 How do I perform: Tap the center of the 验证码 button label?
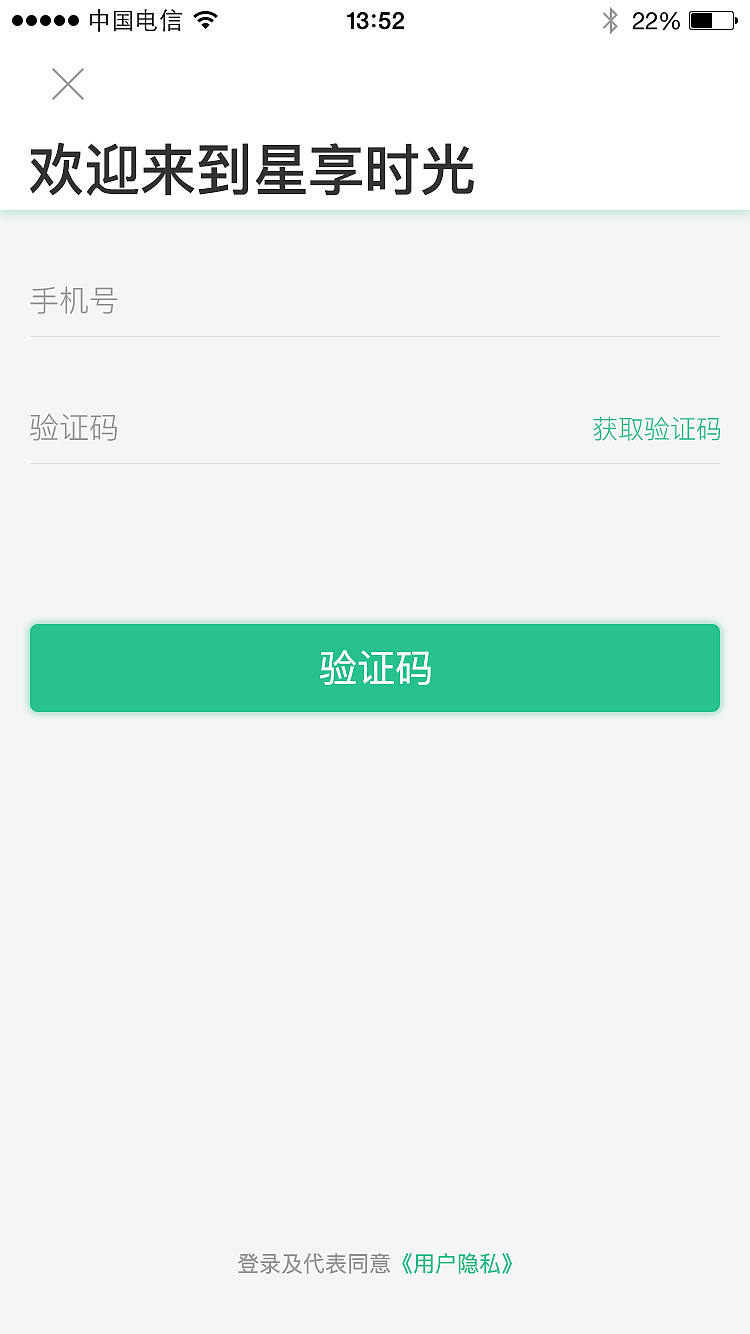pos(375,667)
